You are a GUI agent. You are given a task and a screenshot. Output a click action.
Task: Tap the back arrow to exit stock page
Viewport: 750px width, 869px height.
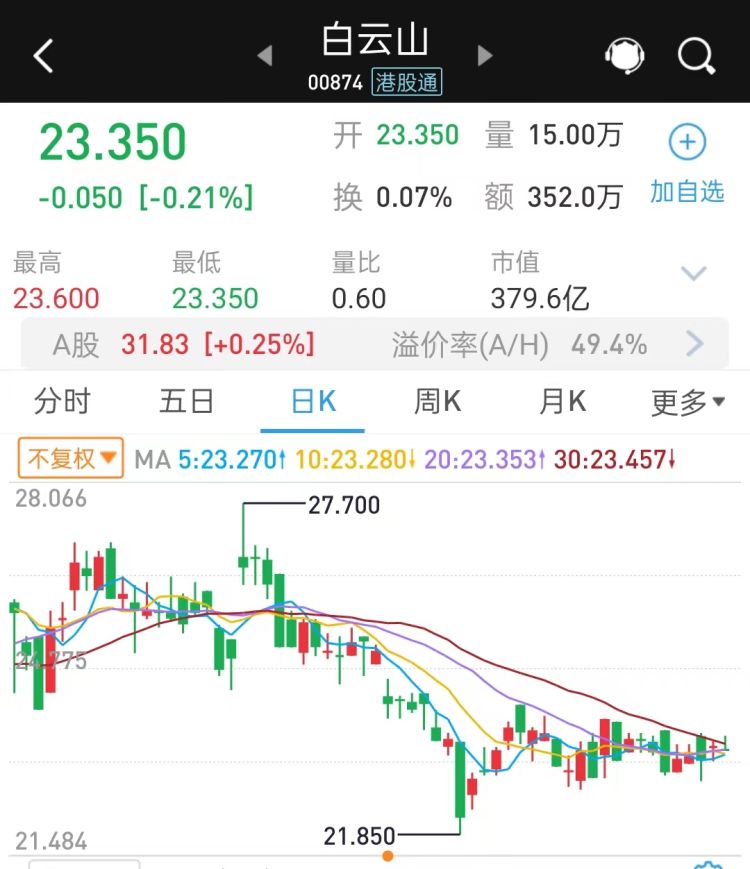(42, 56)
